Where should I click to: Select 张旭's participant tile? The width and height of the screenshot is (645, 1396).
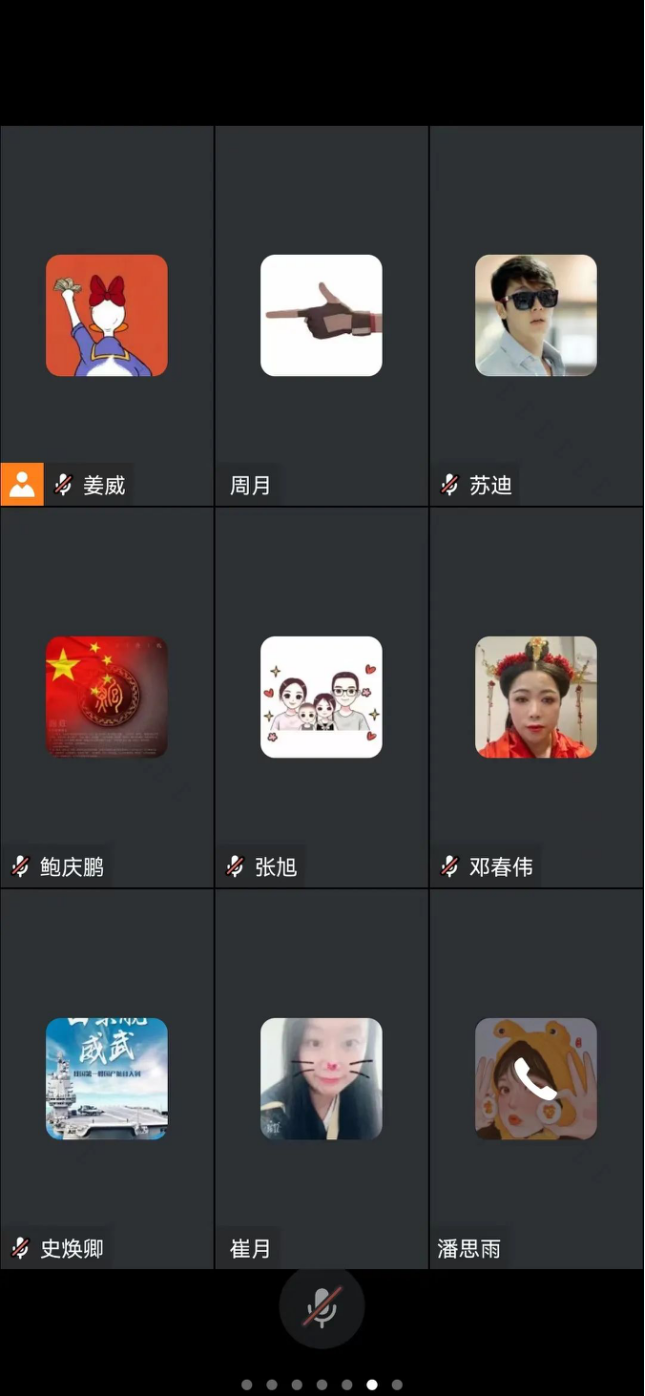321,697
